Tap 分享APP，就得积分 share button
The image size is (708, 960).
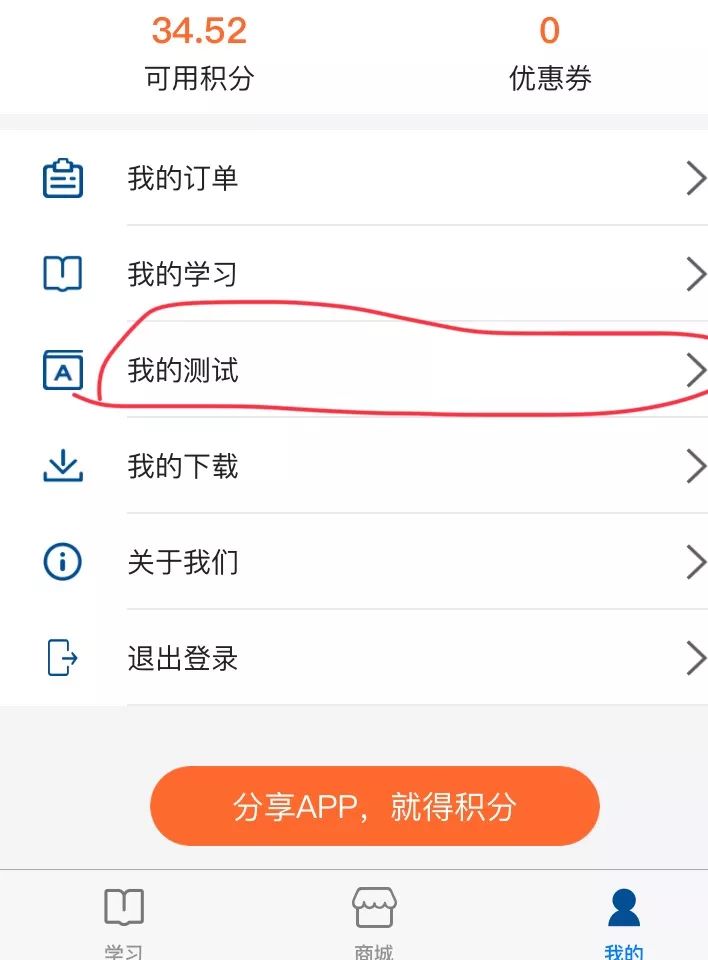click(374, 807)
